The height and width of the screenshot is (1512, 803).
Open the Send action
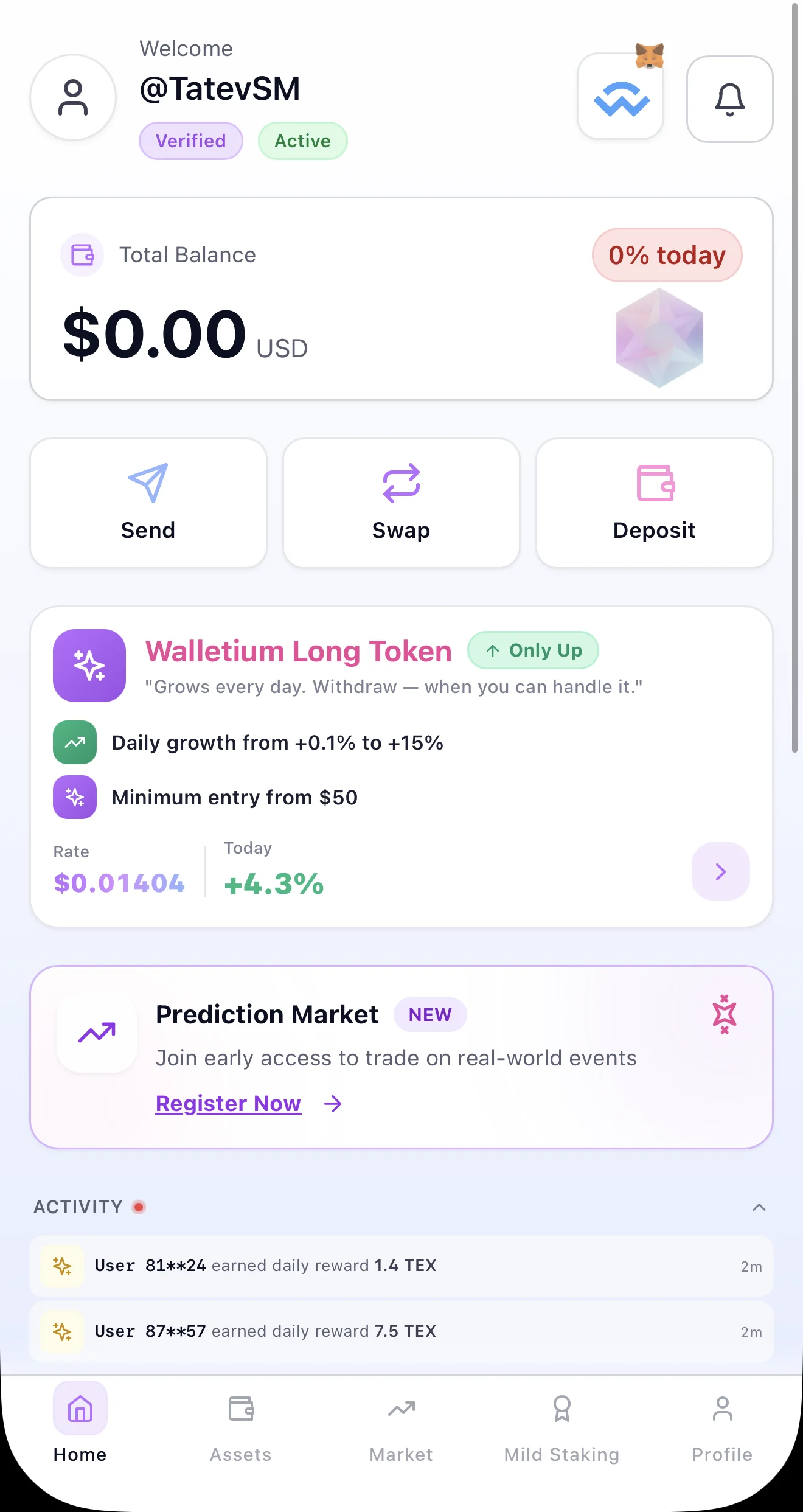[x=148, y=503]
